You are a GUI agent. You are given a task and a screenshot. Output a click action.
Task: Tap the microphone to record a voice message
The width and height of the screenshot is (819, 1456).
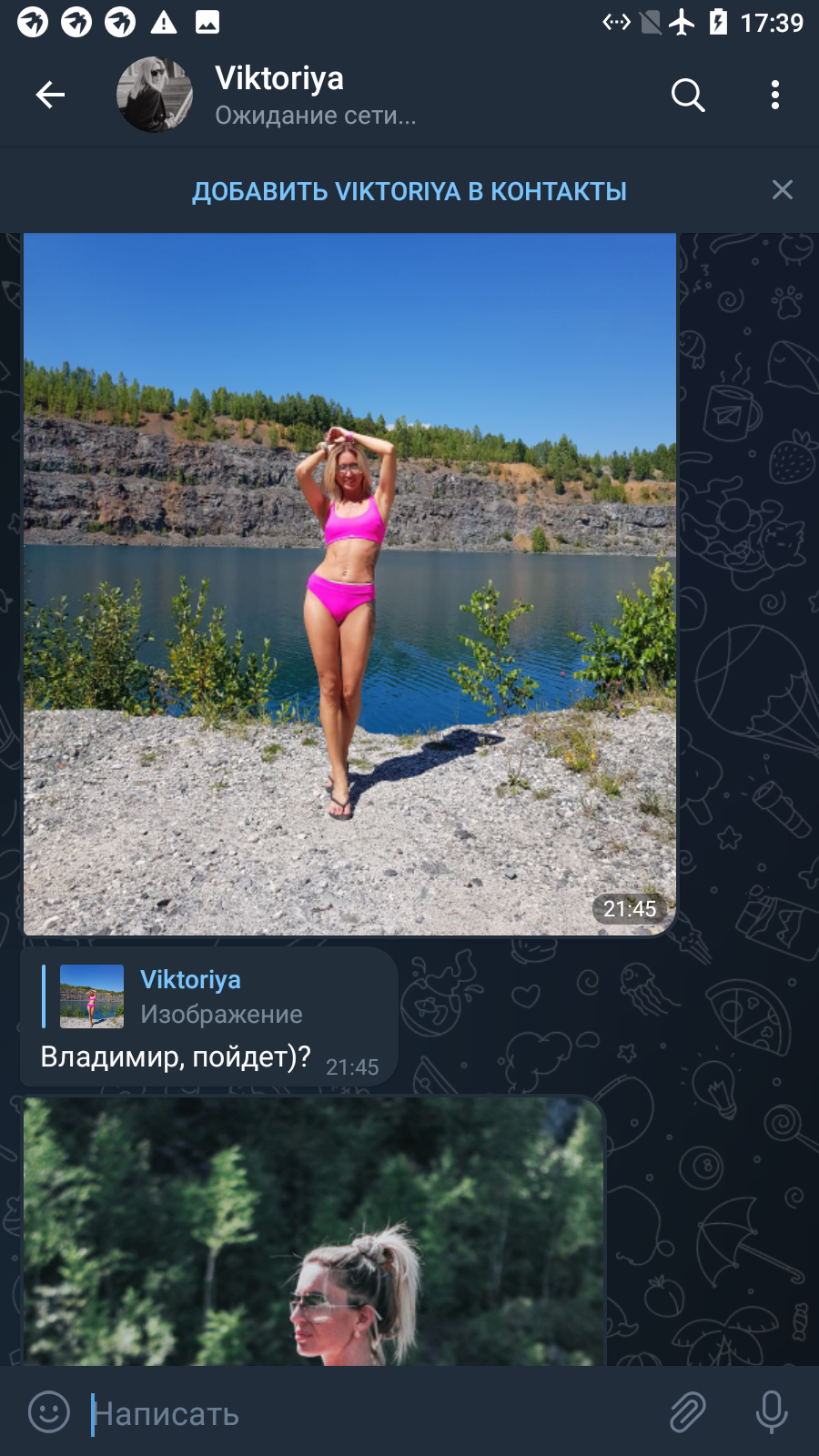click(x=772, y=1412)
